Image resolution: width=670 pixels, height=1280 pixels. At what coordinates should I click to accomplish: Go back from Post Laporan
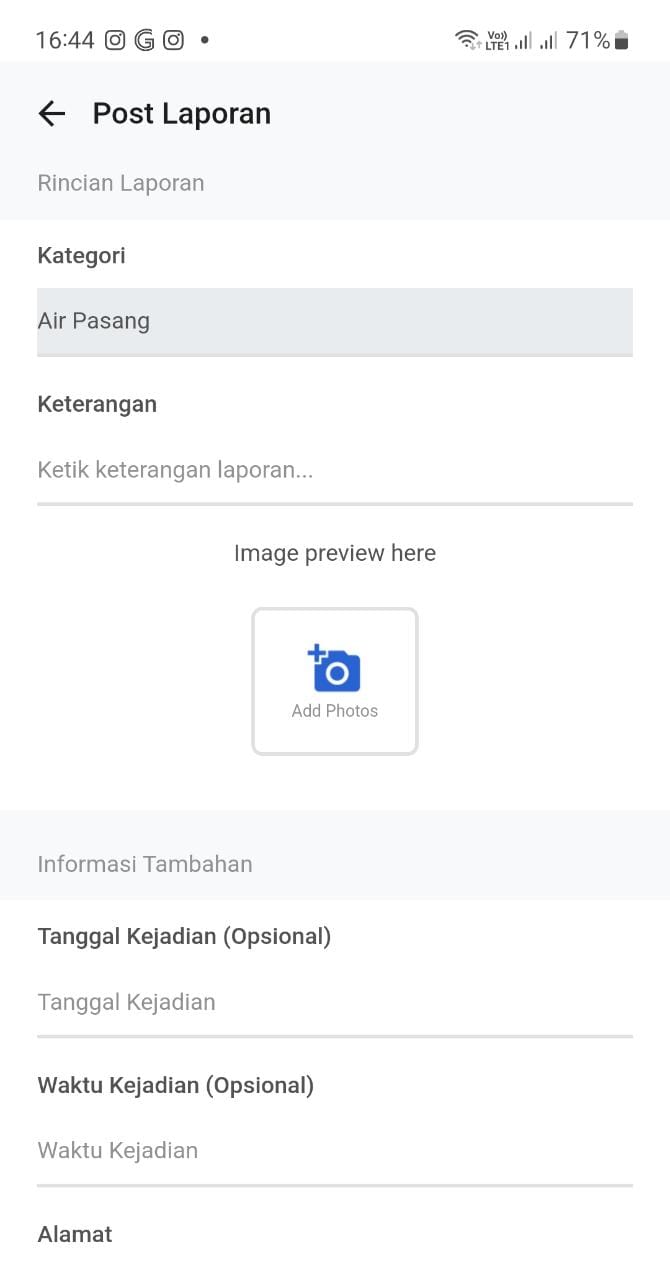click(51, 114)
